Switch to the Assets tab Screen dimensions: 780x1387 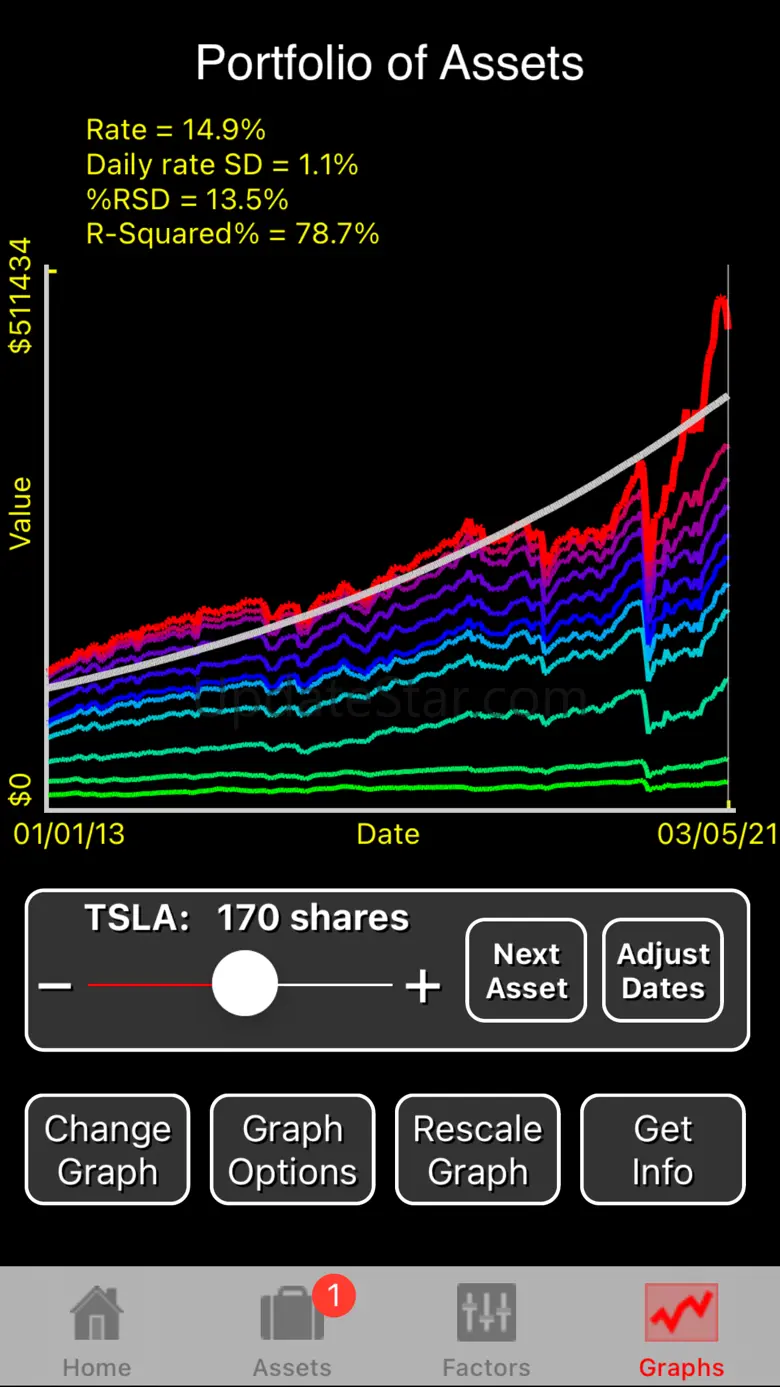tap(292, 1329)
